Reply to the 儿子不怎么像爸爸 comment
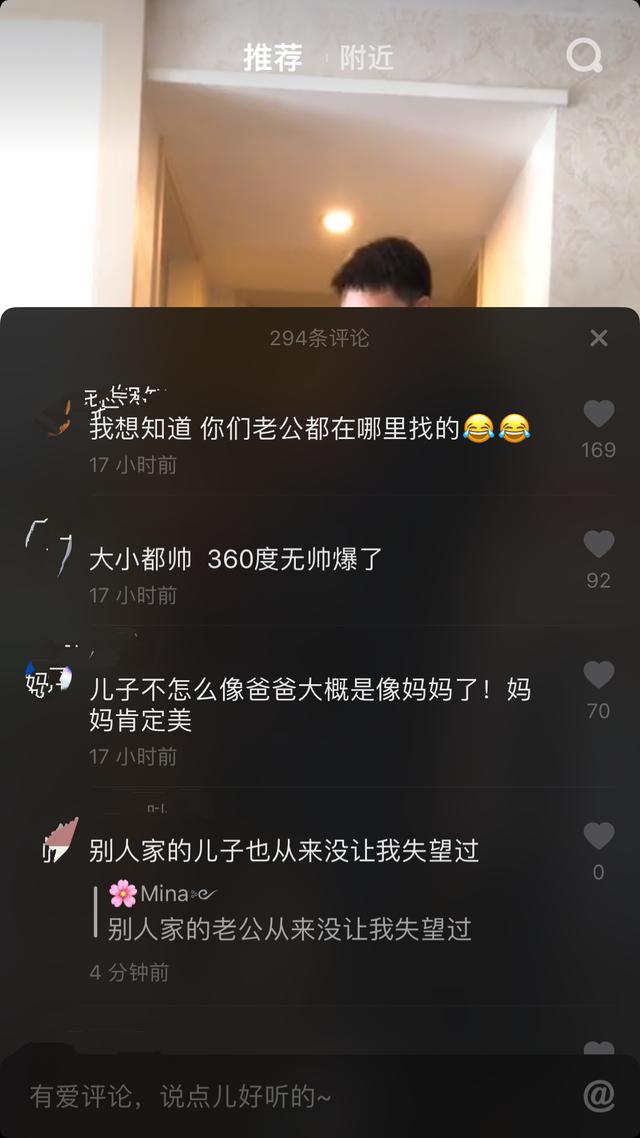Viewport: 640px width, 1138px height. [x=310, y=704]
